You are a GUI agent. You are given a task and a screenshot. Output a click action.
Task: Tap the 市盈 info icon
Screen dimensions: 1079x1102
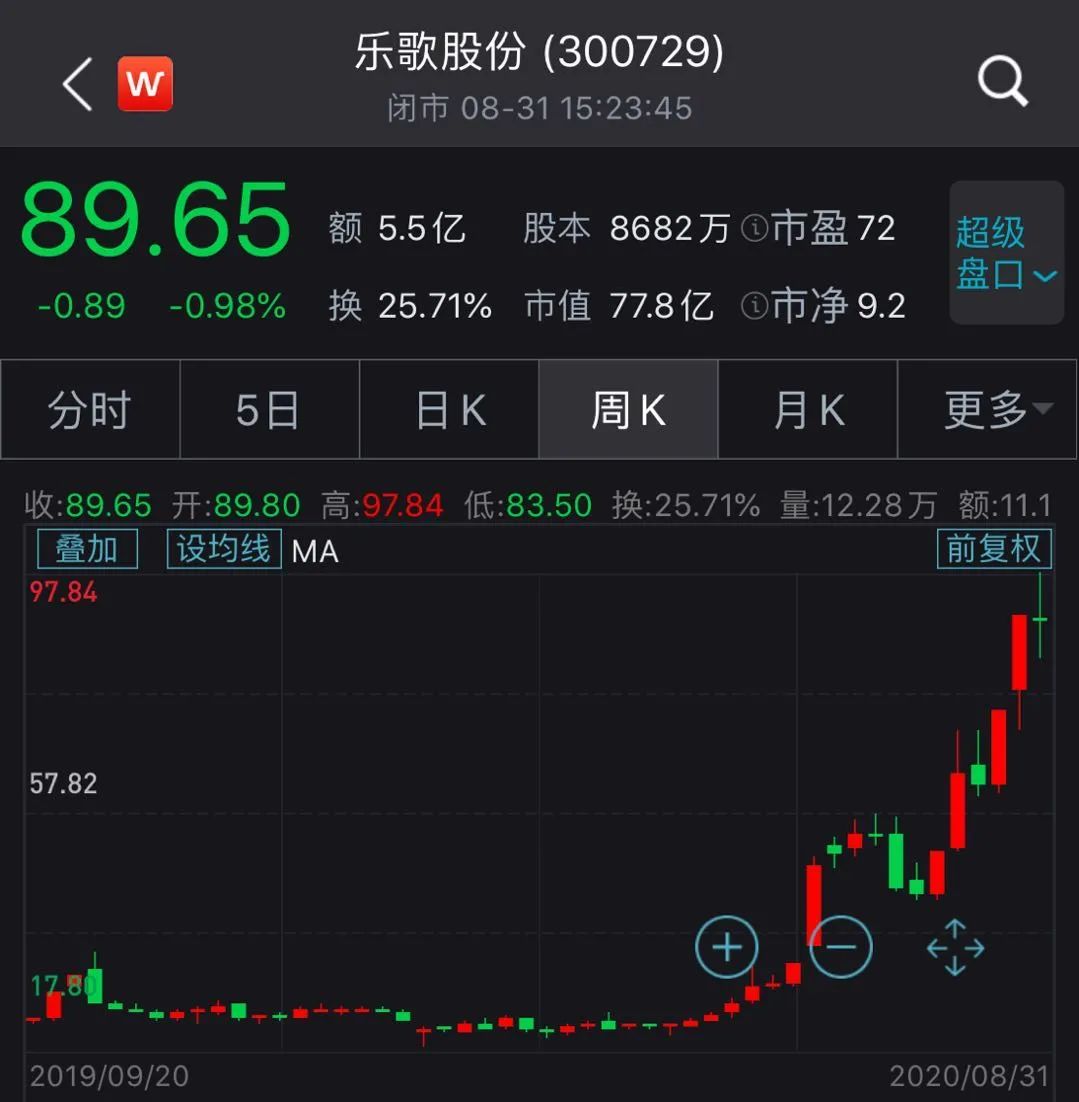click(754, 230)
